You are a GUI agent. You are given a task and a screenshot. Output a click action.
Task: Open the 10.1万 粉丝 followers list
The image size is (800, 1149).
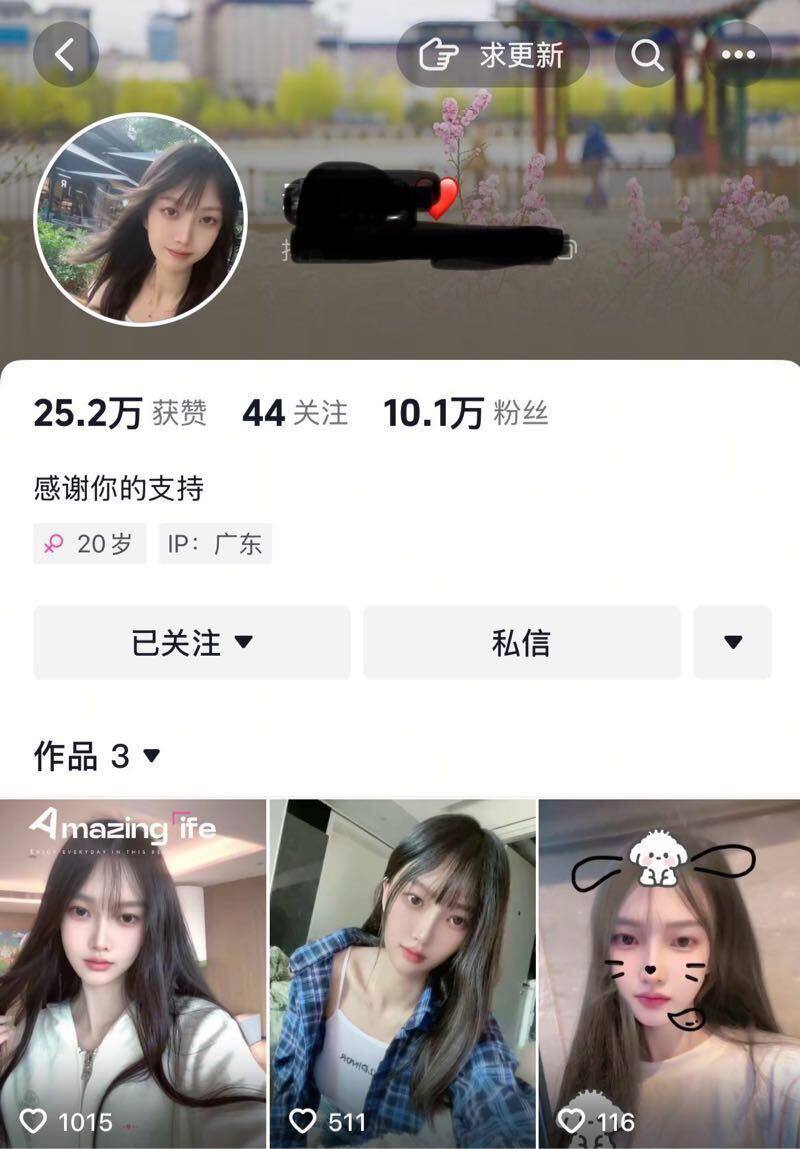click(466, 413)
